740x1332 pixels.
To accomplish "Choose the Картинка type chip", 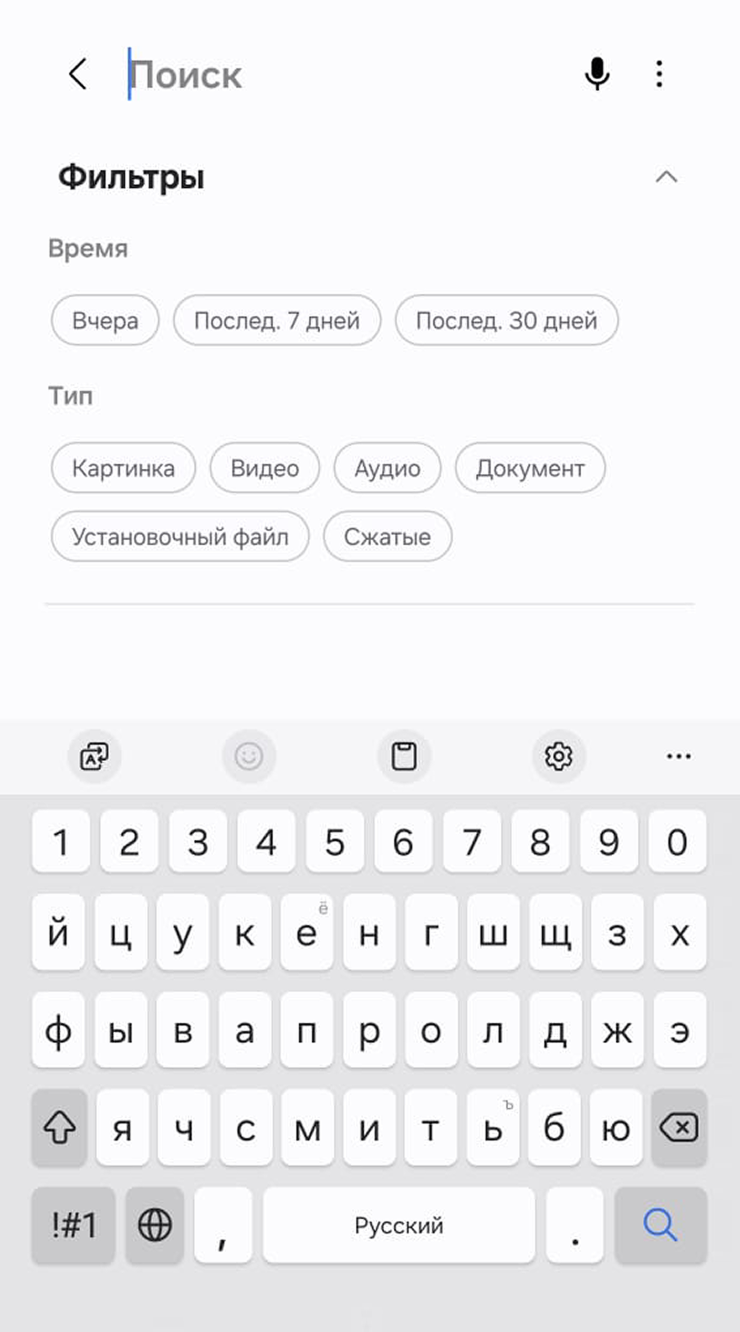I will coord(123,468).
